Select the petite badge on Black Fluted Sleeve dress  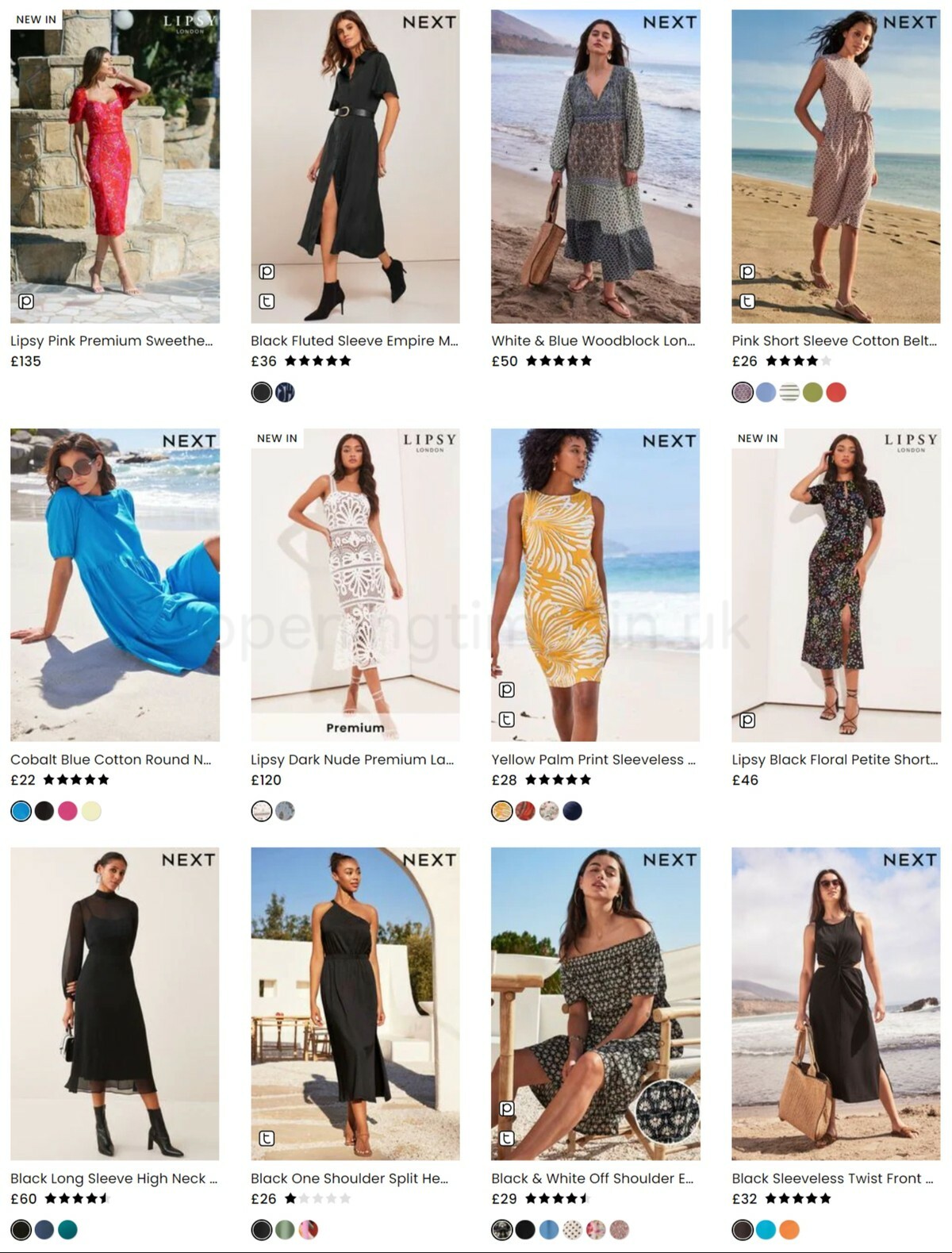(x=268, y=271)
